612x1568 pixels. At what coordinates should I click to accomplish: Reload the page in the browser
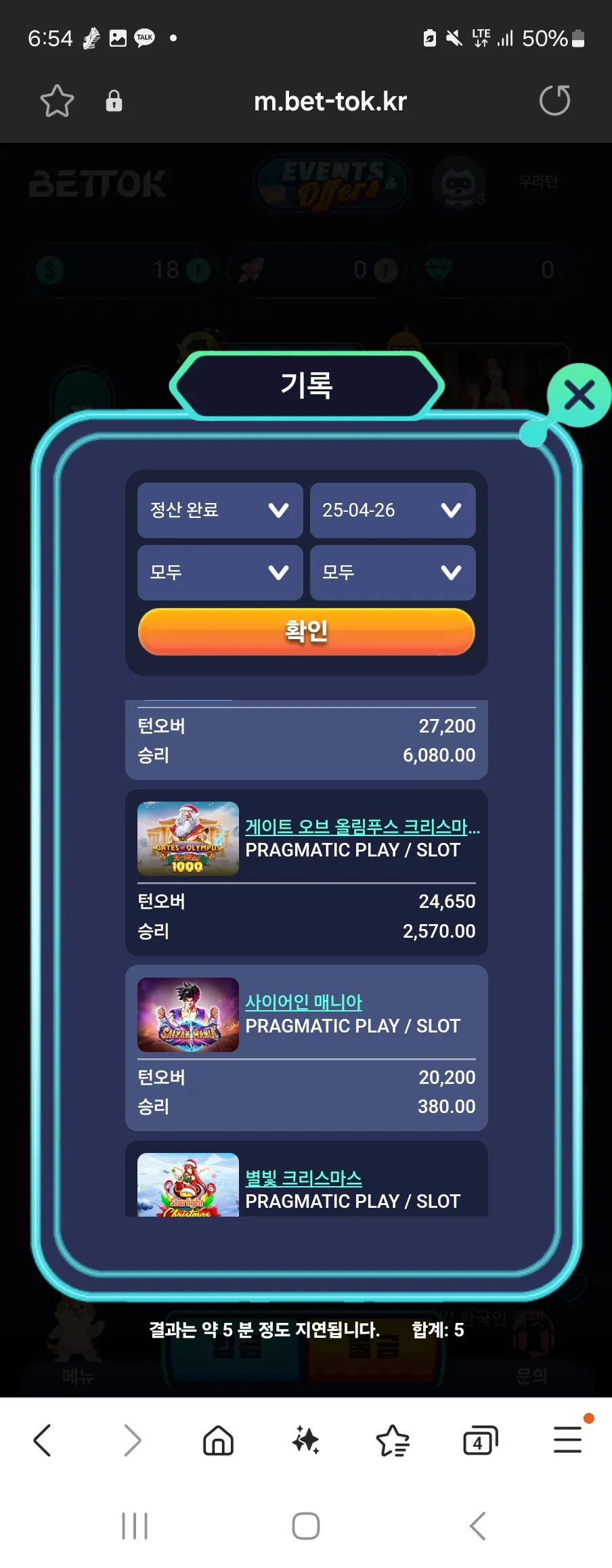[x=554, y=101]
